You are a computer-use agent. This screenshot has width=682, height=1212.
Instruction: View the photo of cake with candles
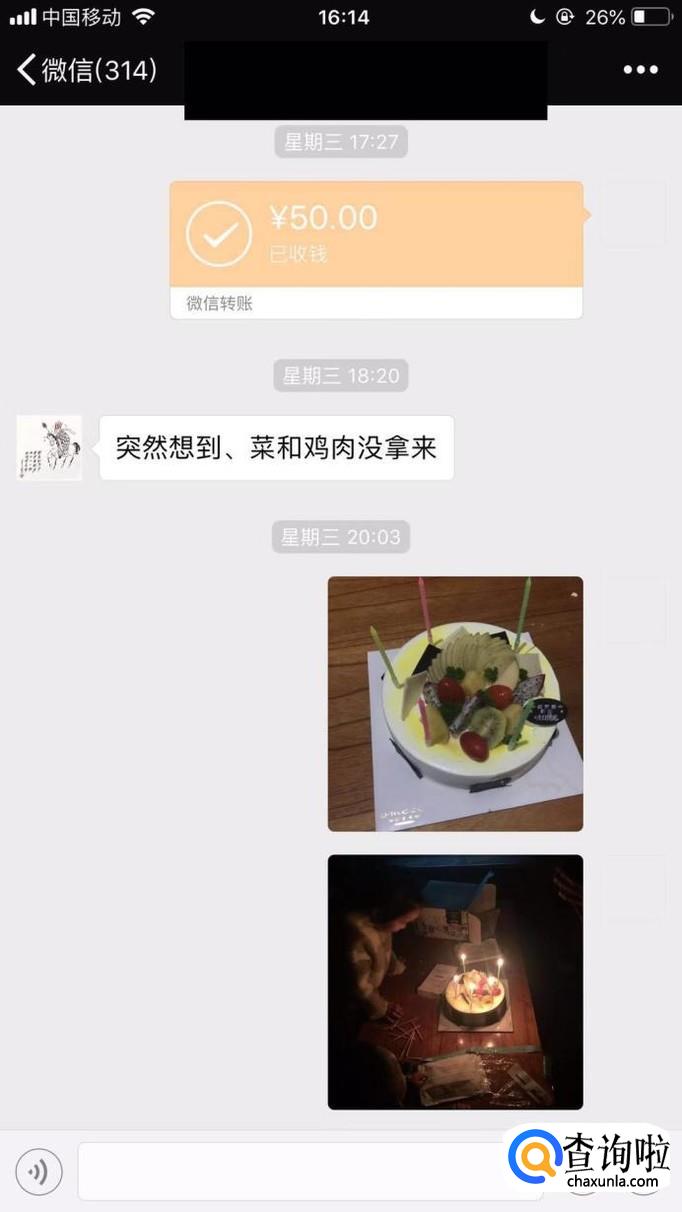tap(455, 981)
